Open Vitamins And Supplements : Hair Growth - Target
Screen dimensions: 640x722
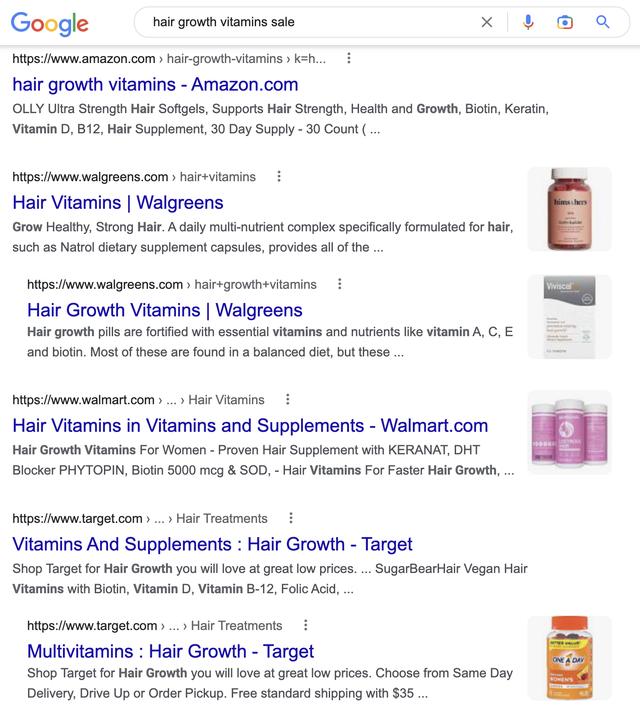[212, 544]
